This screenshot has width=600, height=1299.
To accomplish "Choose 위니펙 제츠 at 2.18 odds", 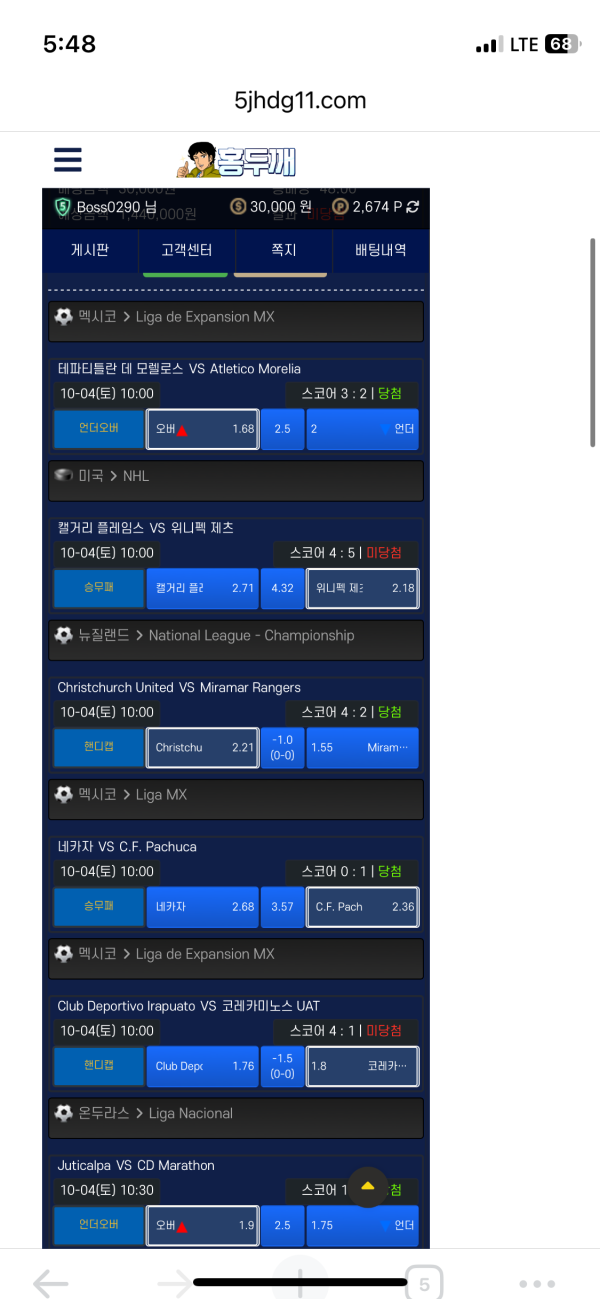I will tap(362, 588).
